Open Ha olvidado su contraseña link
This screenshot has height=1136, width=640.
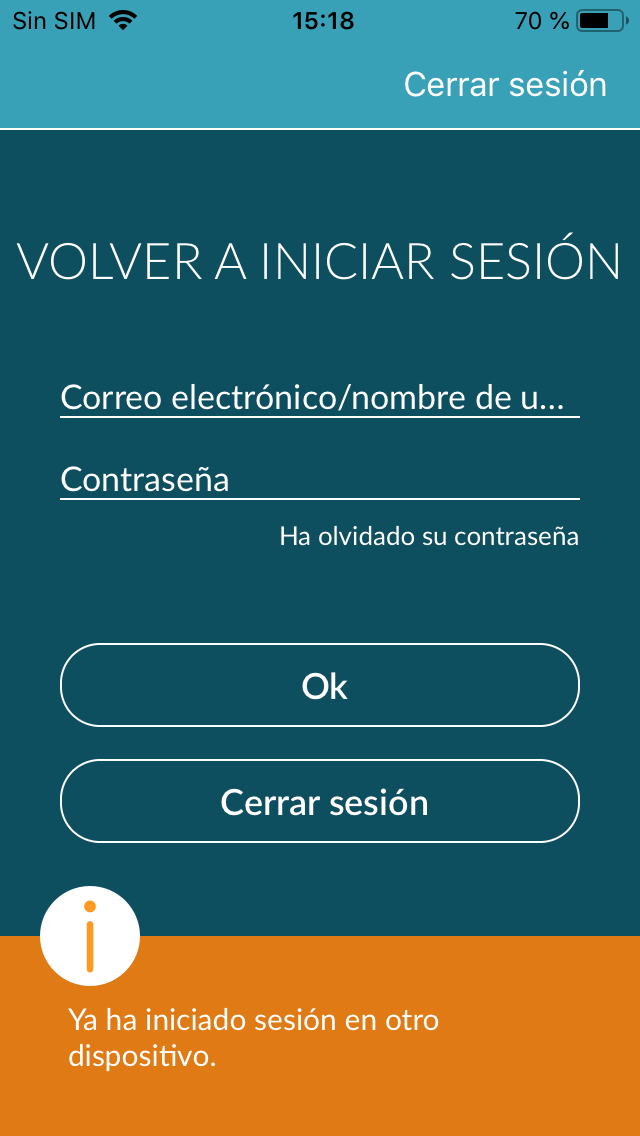point(429,537)
